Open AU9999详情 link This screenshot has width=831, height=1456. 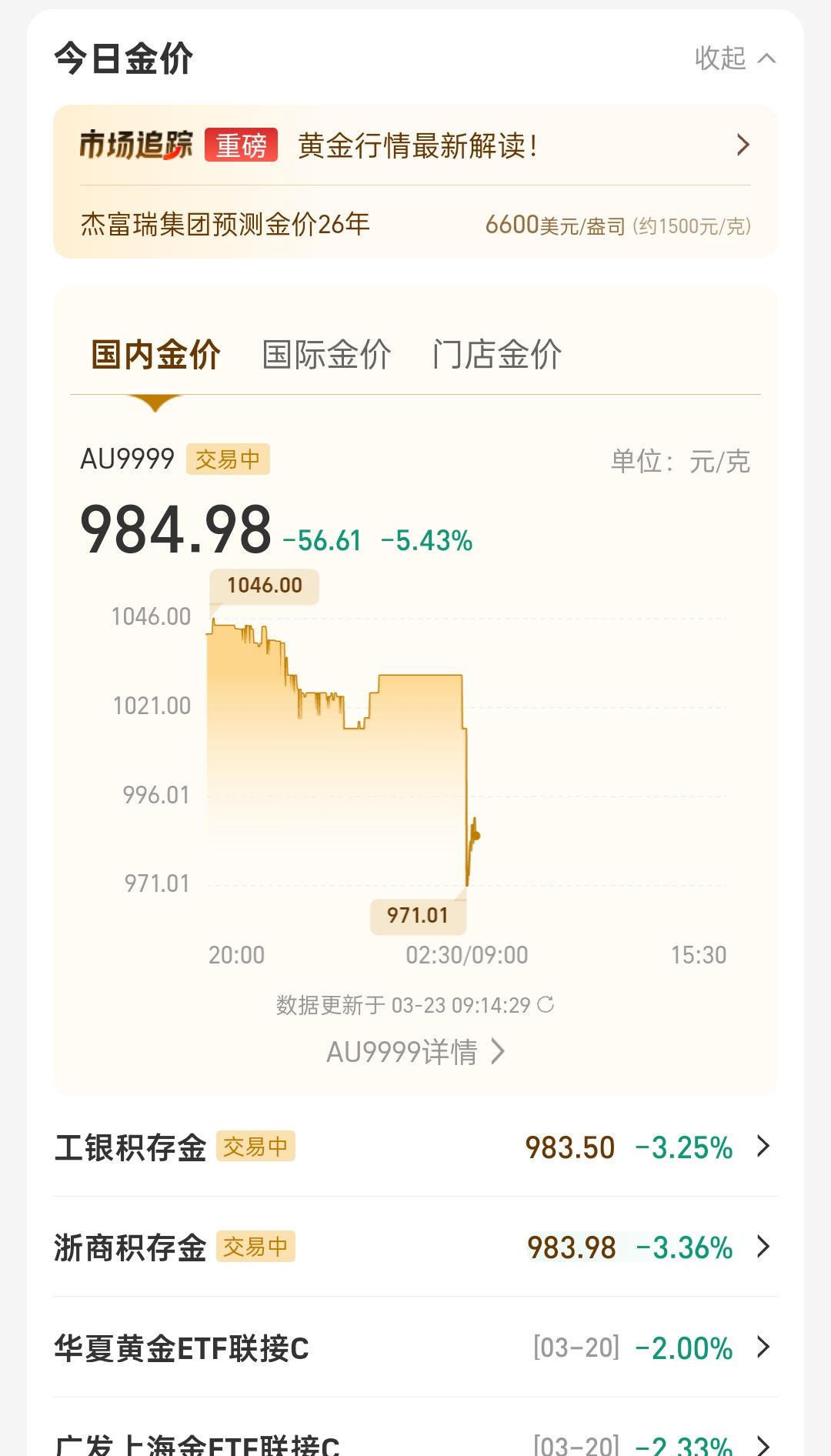tap(415, 1052)
